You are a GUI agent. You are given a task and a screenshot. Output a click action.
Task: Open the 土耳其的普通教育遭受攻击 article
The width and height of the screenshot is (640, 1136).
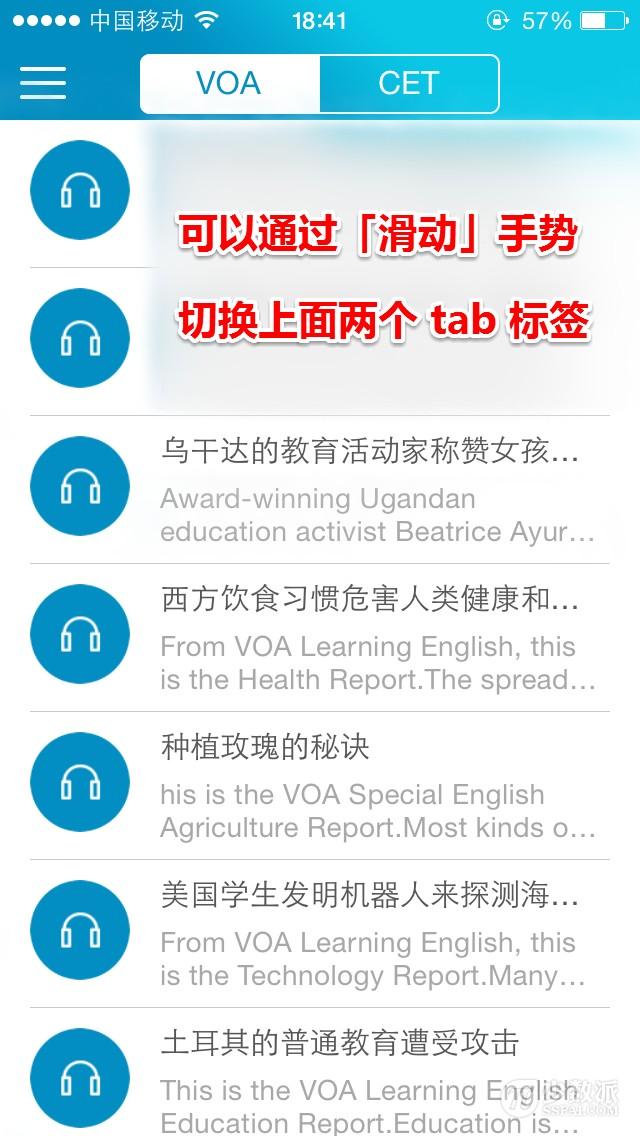pos(320,1072)
